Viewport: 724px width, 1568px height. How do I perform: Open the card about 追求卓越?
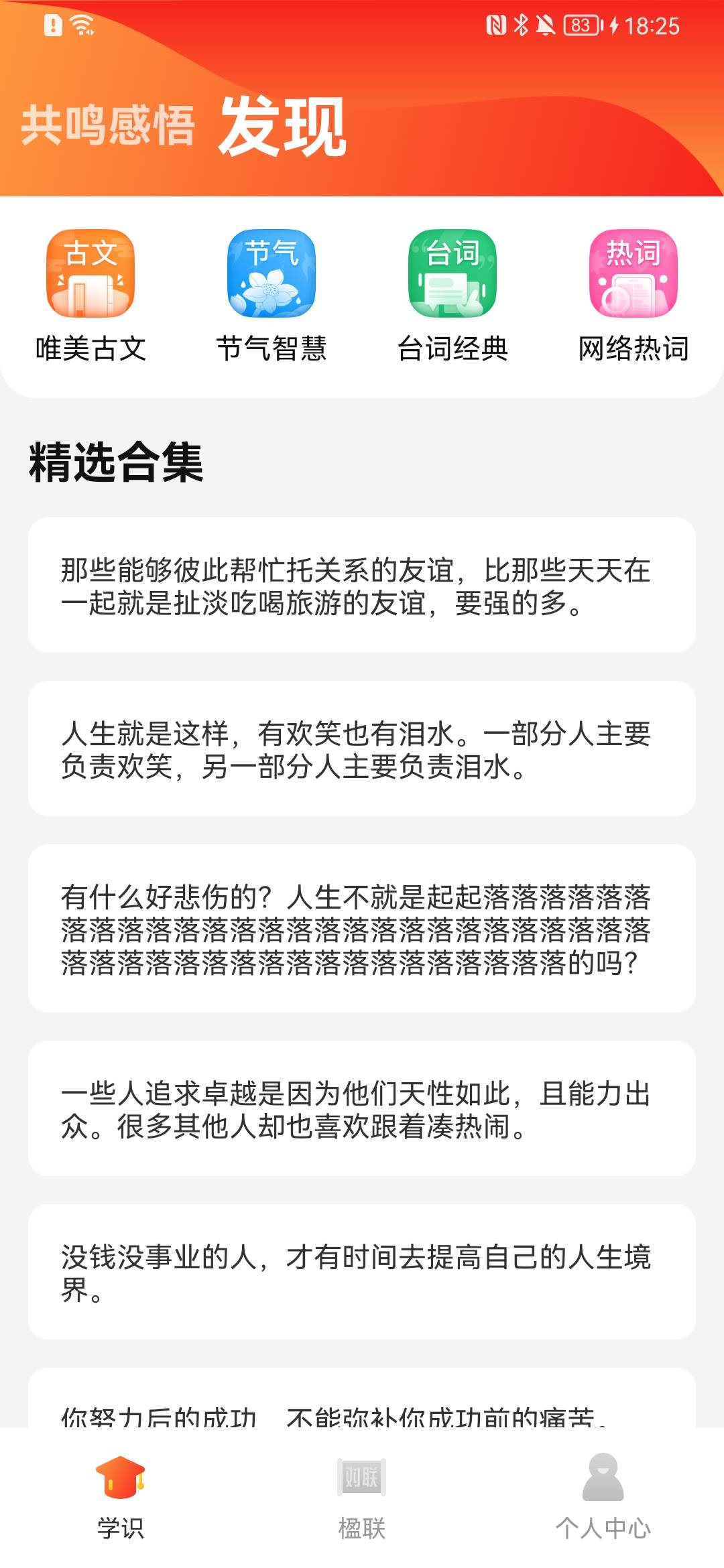tap(362, 1108)
